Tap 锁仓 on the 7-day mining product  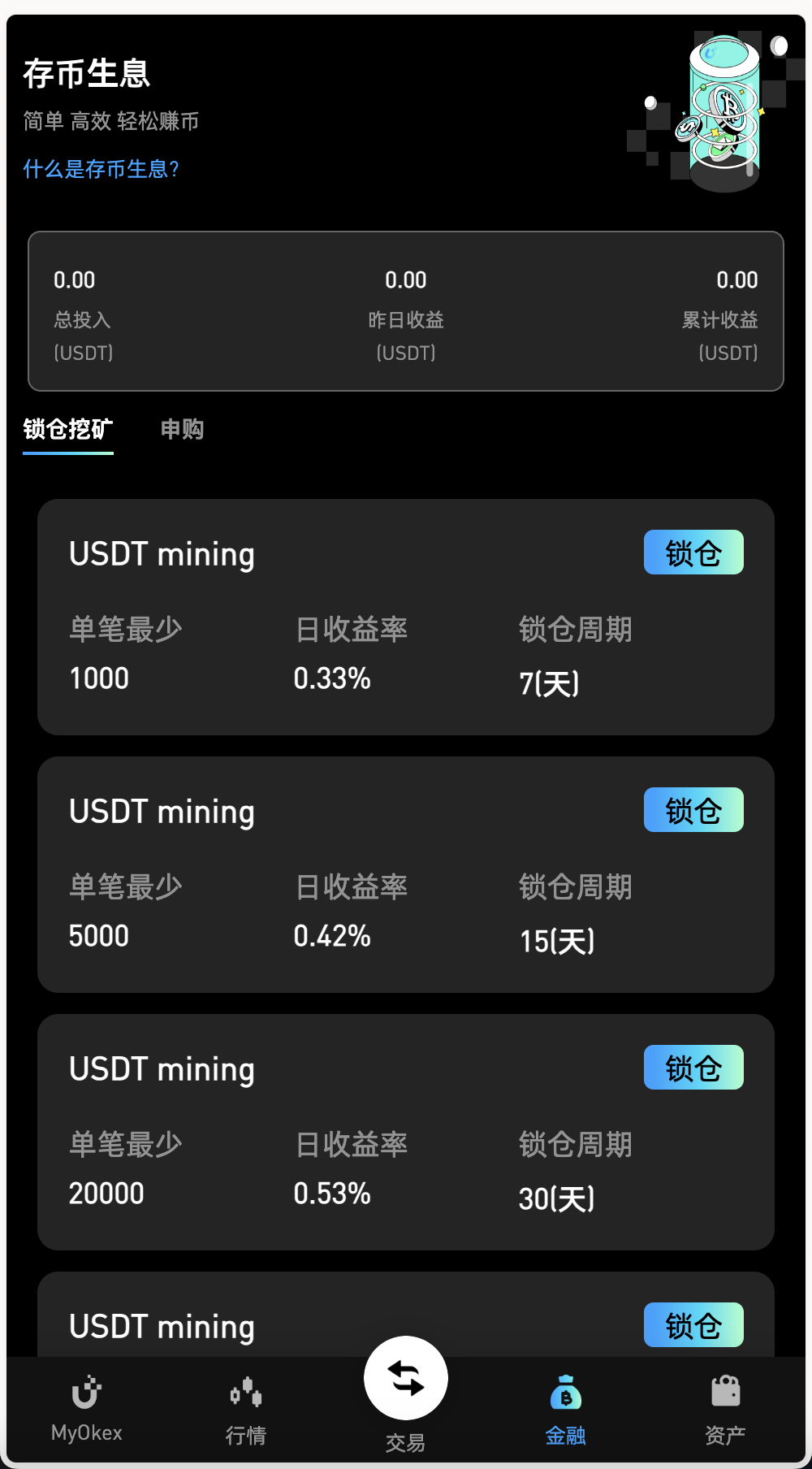(693, 552)
